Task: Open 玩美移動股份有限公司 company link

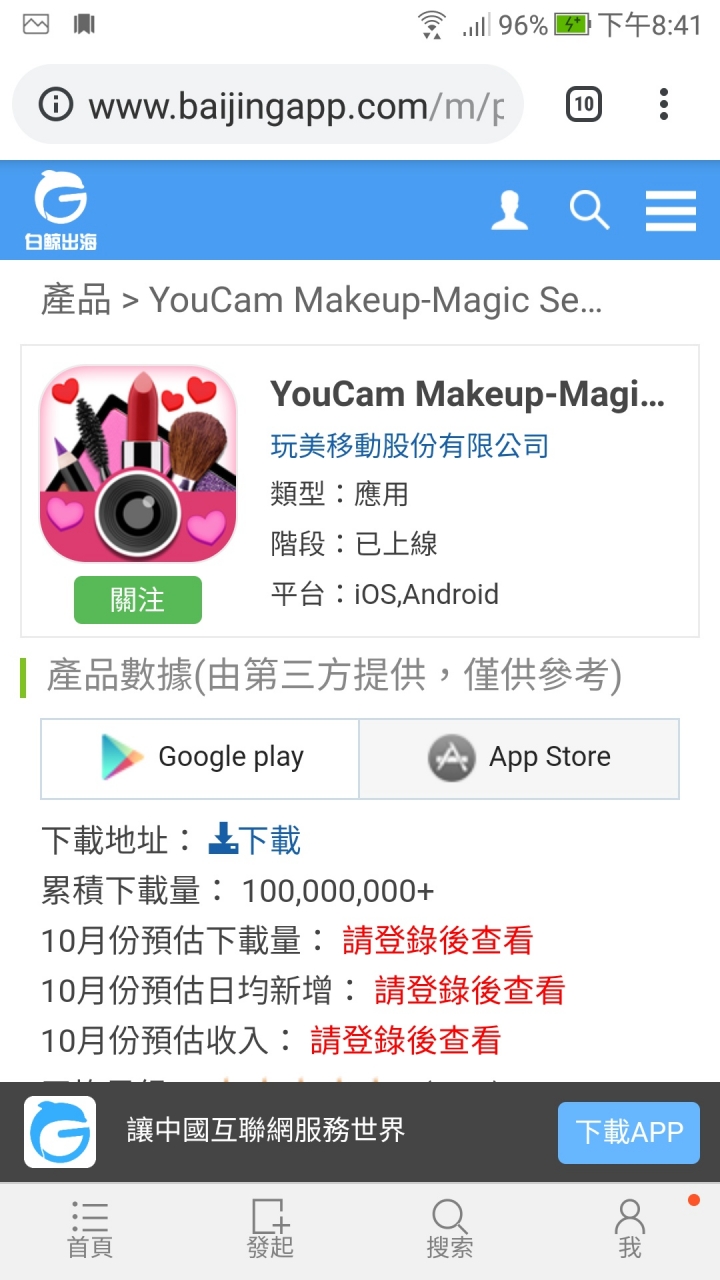Action: 410,445
